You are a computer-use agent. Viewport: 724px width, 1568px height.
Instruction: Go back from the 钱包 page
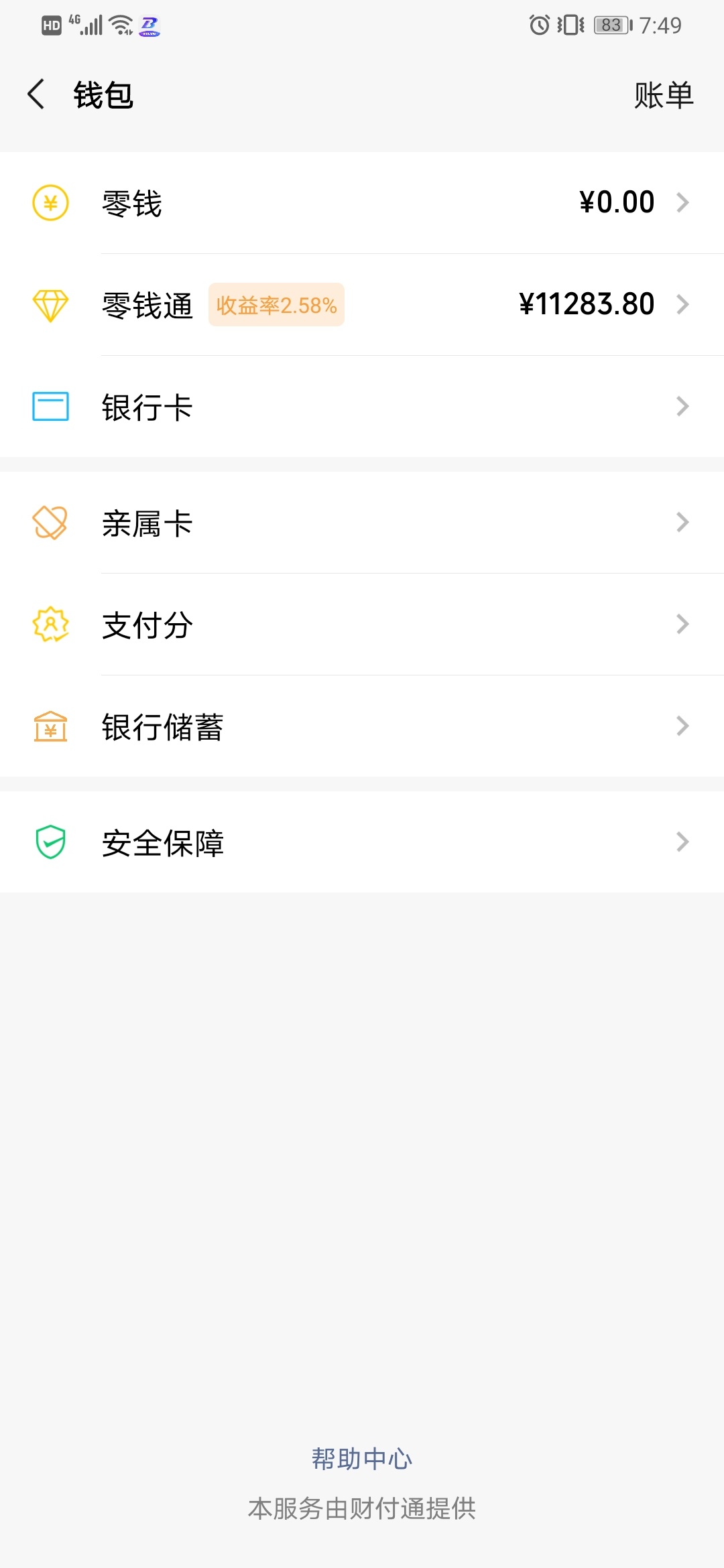click(36, 94)
